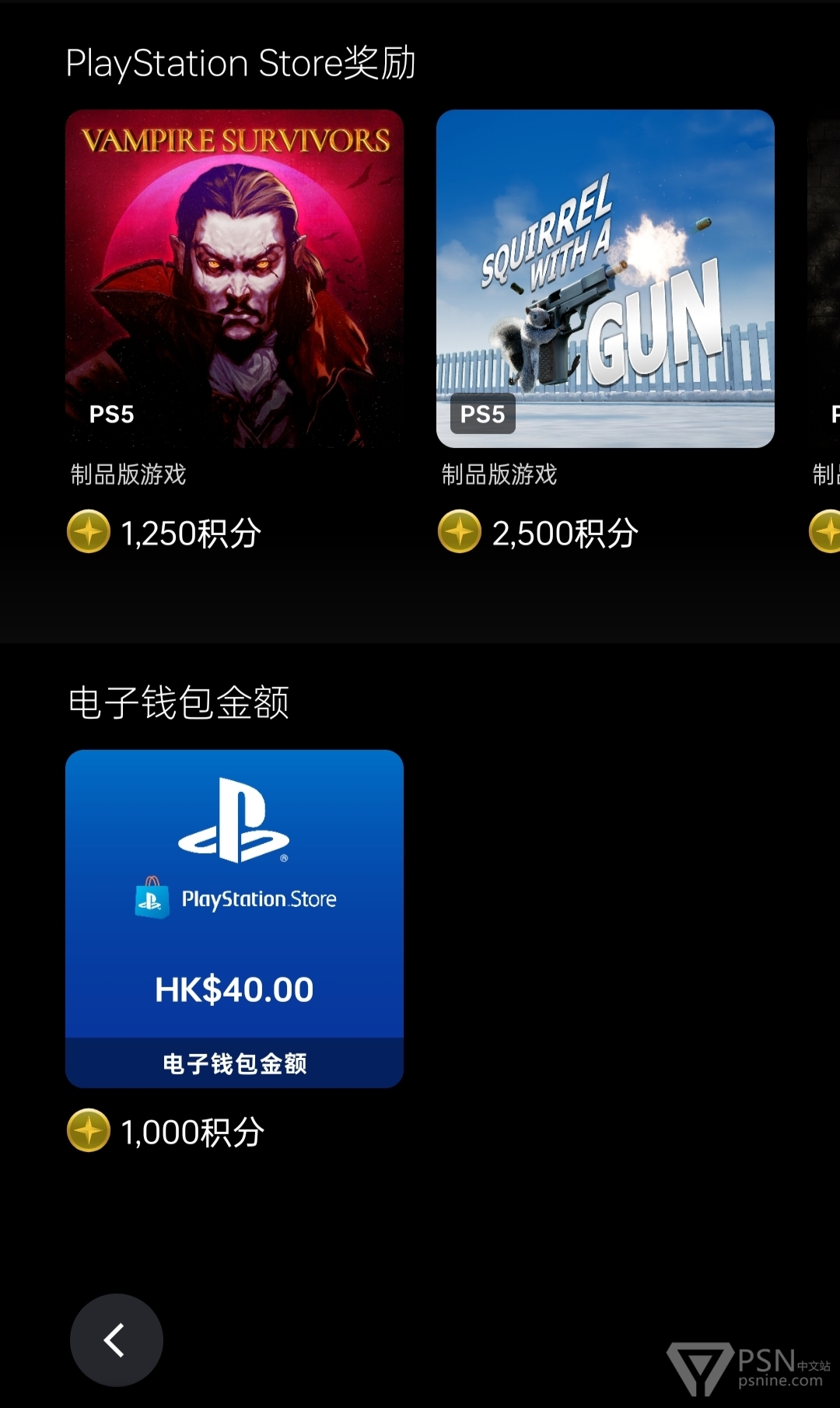The image size is (840, 1408).
Task: Open the Squirrel with a Gun reward
Action: (x=605, y=278)
